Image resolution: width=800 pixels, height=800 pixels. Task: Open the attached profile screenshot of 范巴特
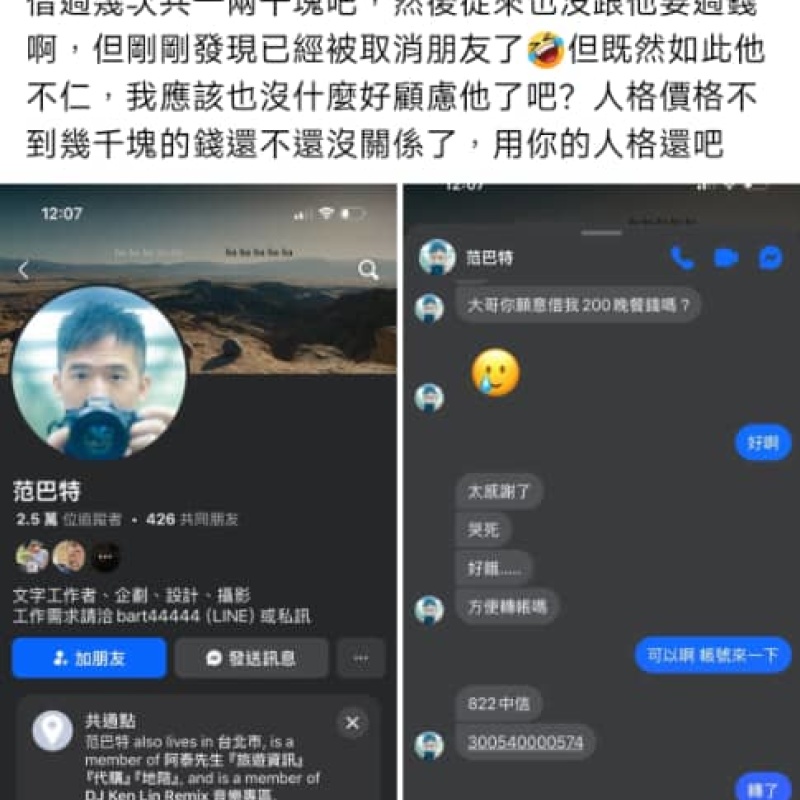click(x=198, y=490)
